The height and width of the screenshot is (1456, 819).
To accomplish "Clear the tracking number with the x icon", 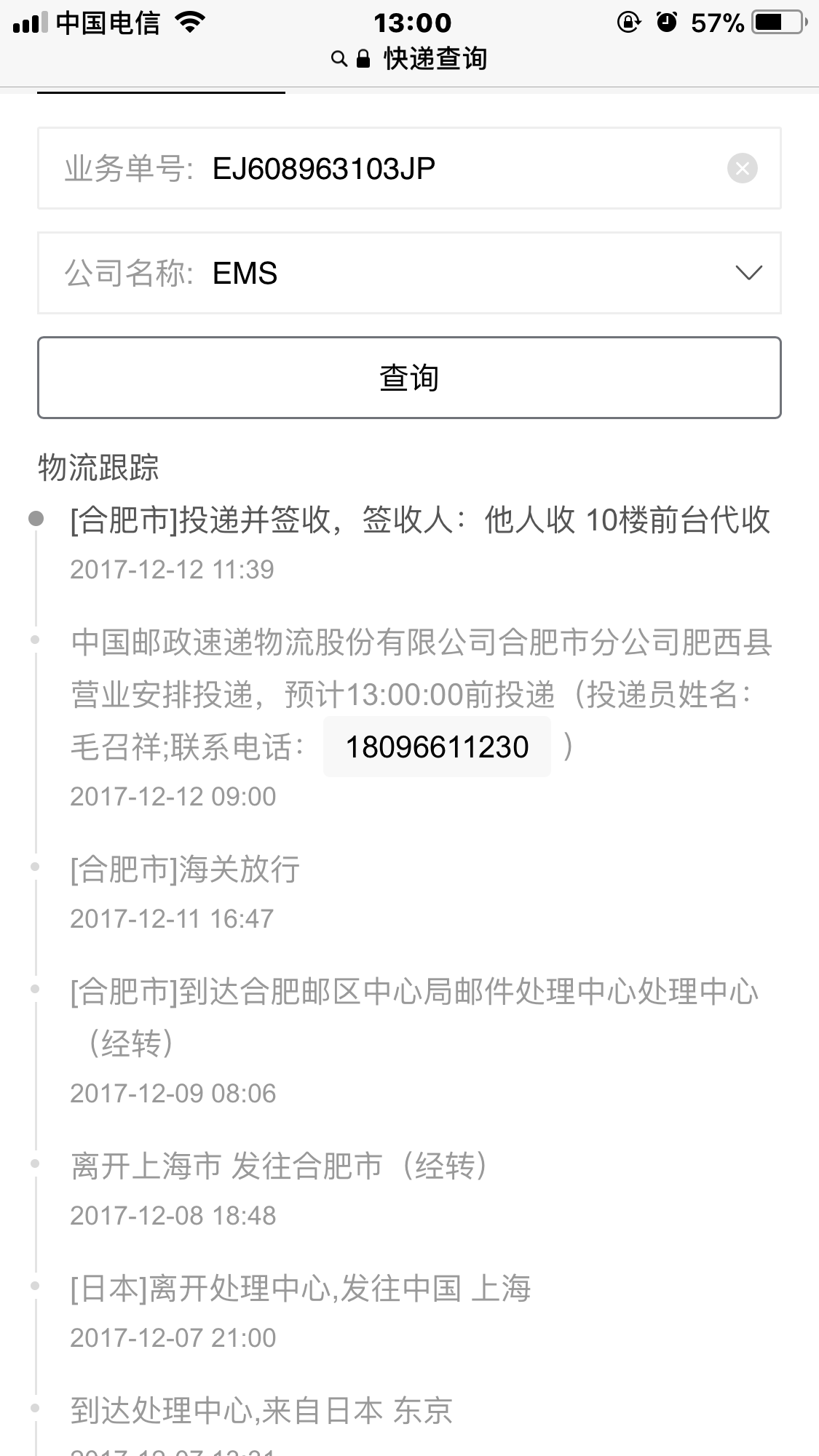I will (x=742, y=169).
